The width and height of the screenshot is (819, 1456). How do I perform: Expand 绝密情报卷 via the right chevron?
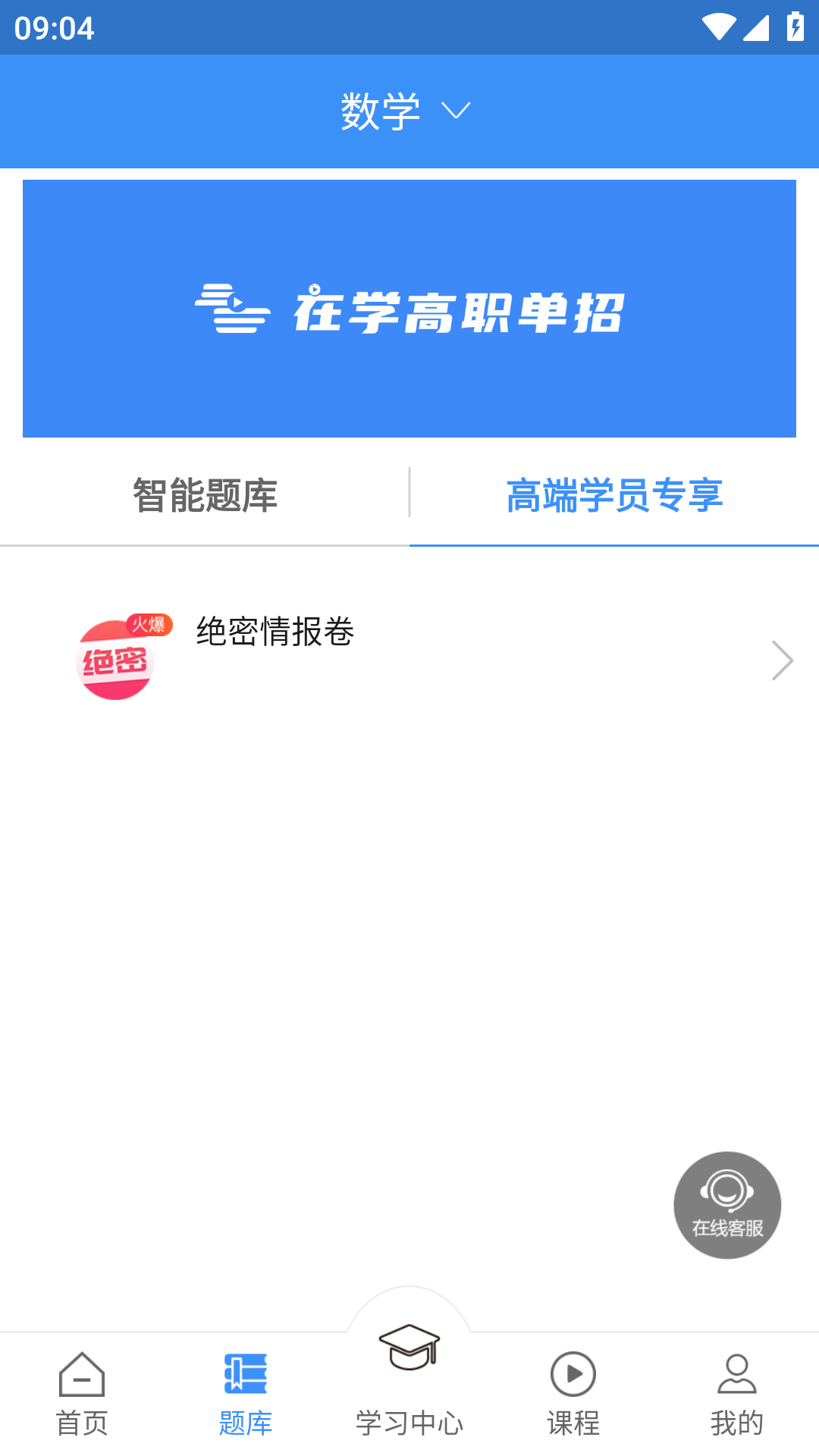coord(782,660)
